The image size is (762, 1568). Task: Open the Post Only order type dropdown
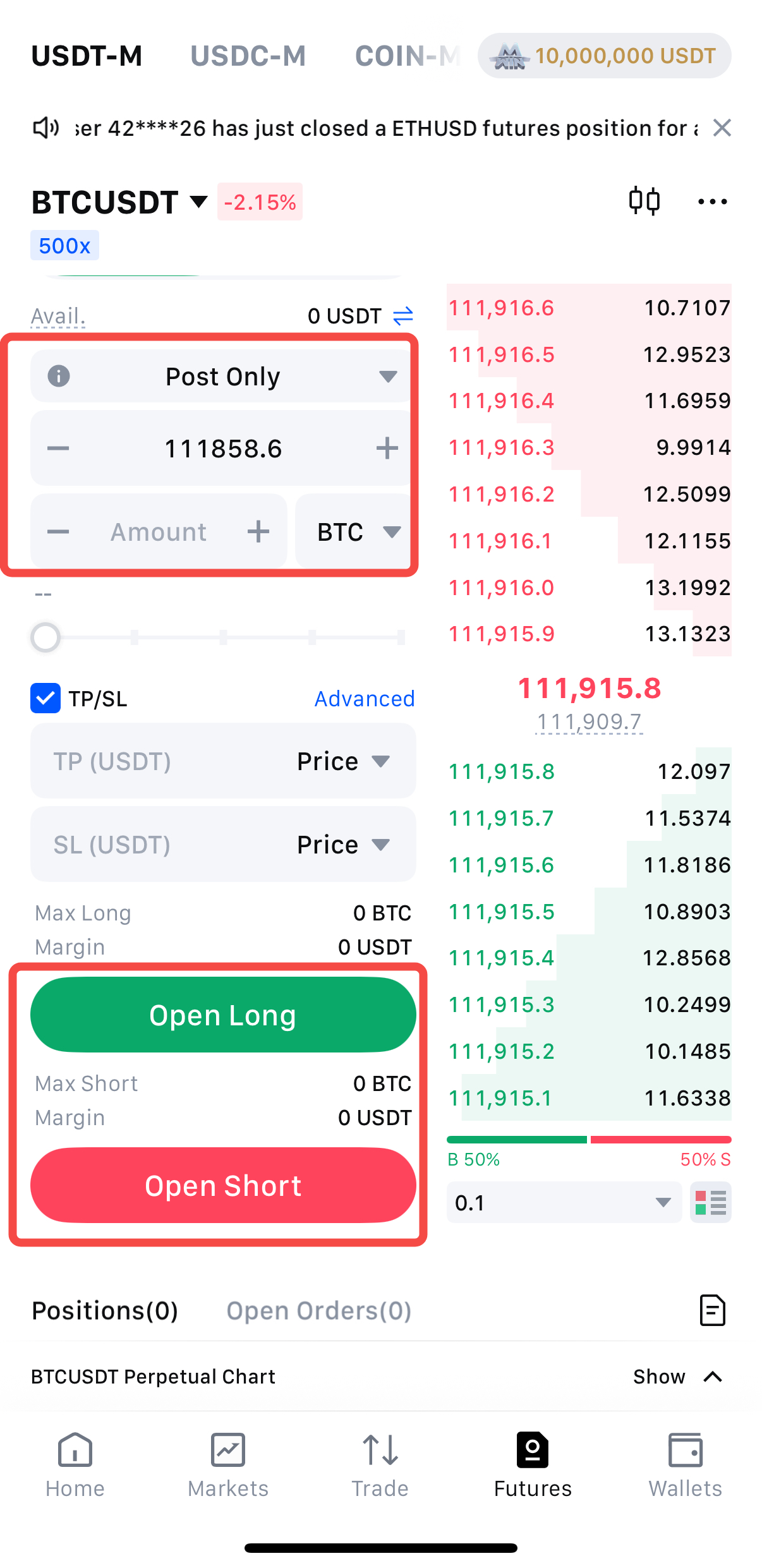(x=222, y=377)
